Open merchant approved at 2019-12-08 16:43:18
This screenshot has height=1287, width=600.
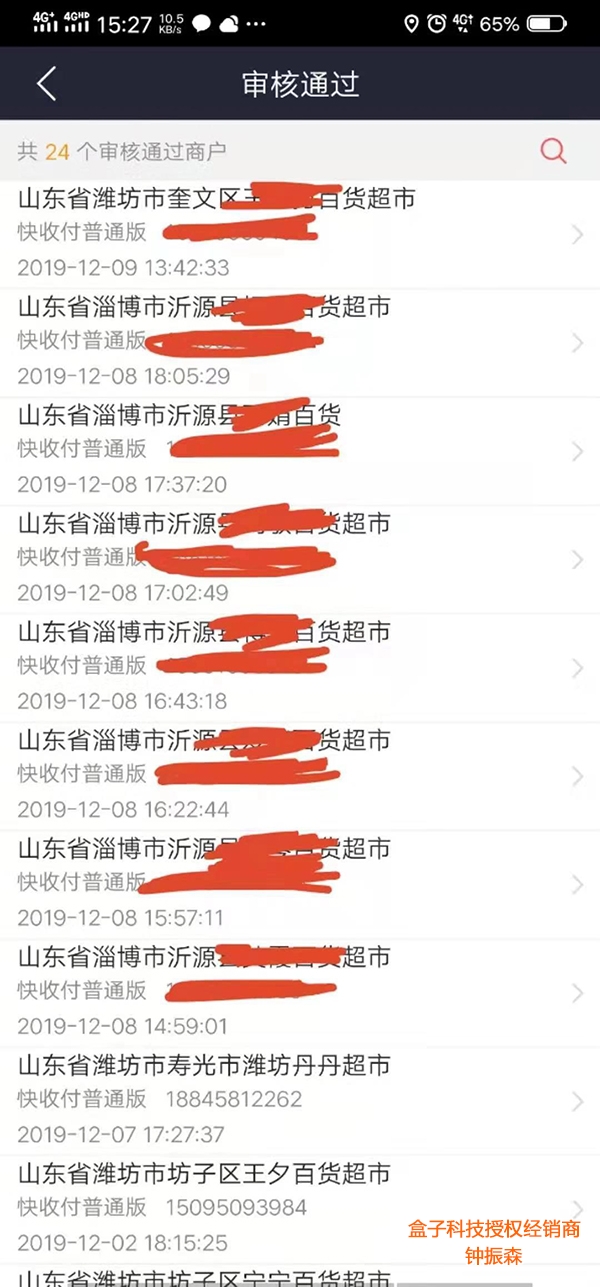[x=300, y=667]
